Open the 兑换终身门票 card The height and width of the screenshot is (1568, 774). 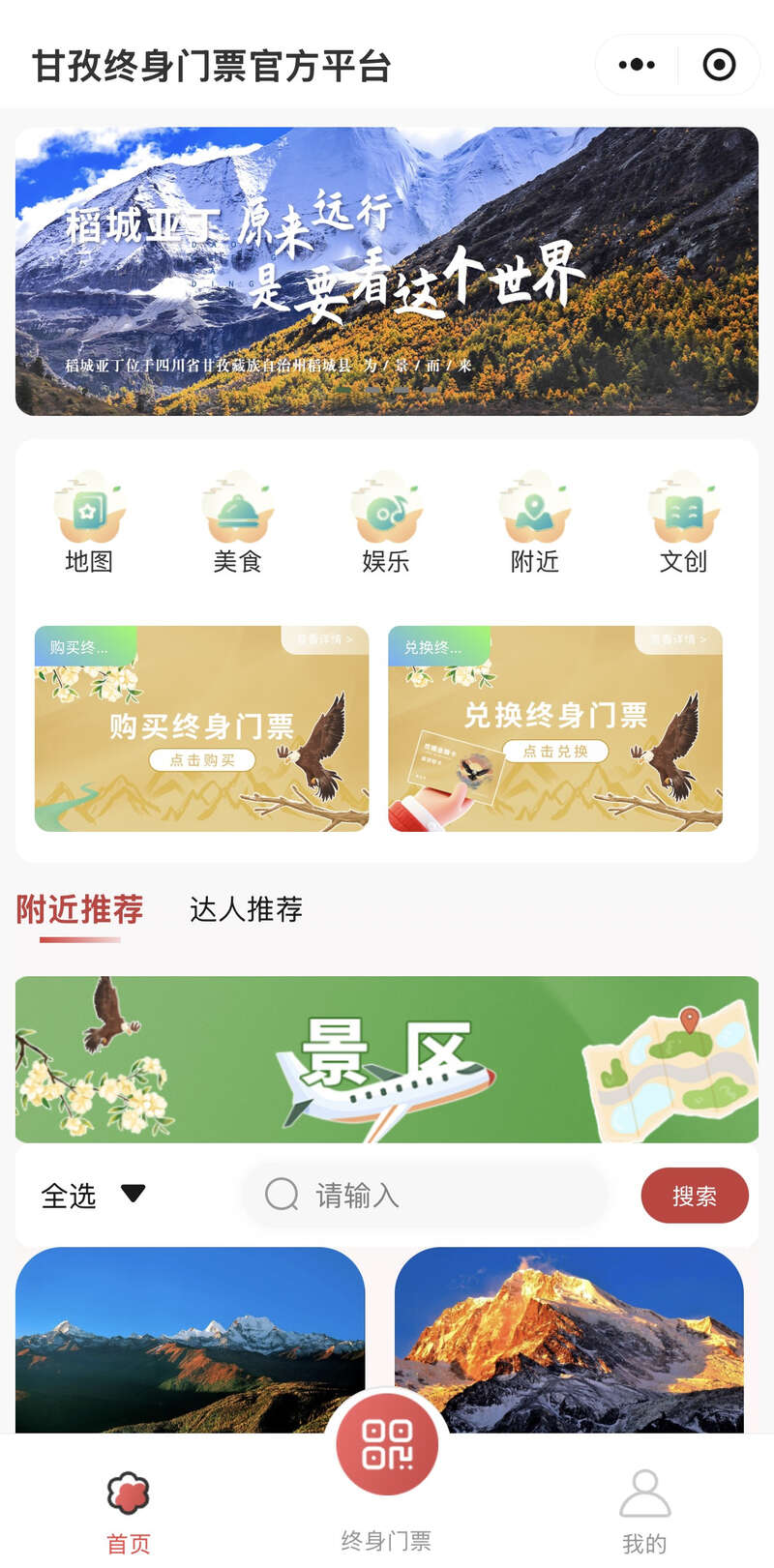[555, 728]
